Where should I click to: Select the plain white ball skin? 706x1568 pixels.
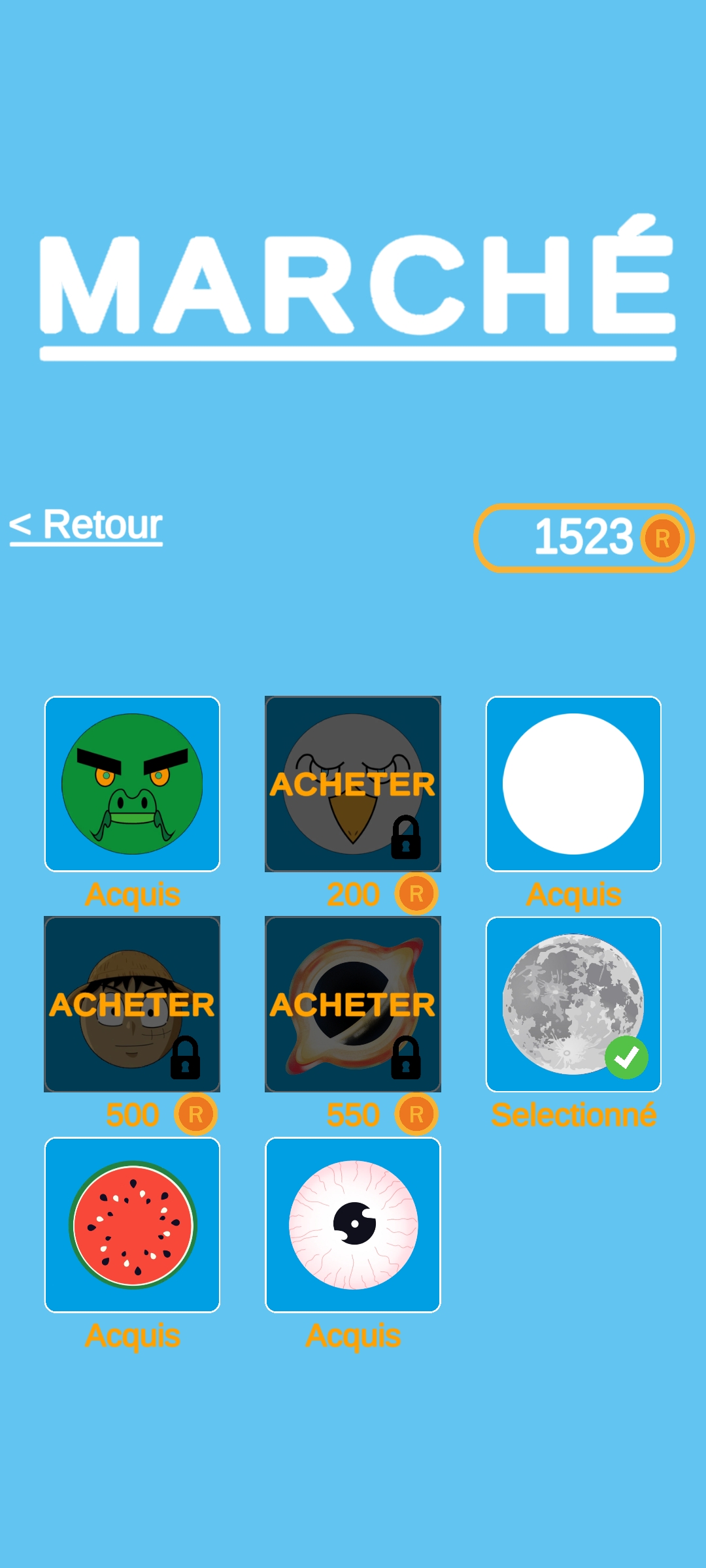coord(573,784)
